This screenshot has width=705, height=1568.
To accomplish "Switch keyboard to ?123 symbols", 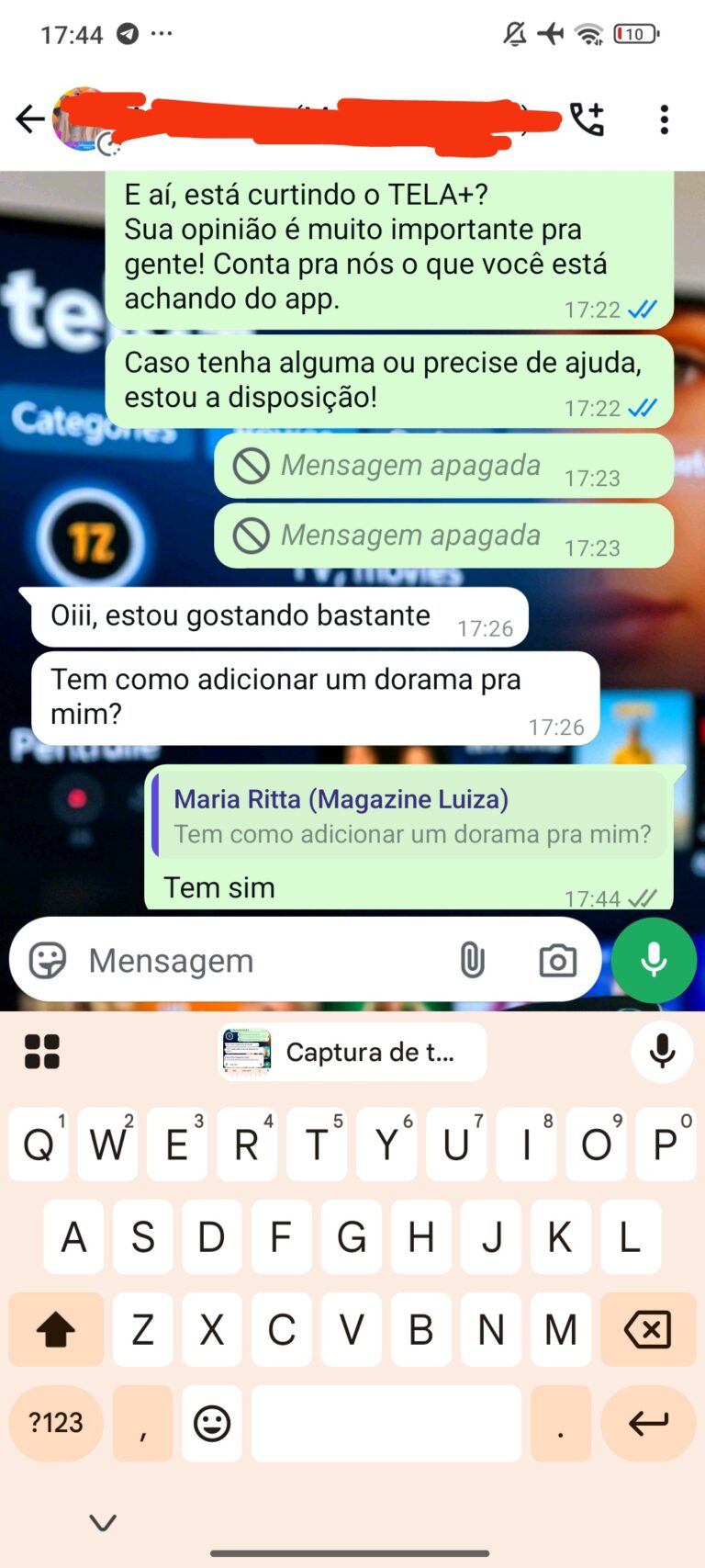I will [x=56, y=1423].
